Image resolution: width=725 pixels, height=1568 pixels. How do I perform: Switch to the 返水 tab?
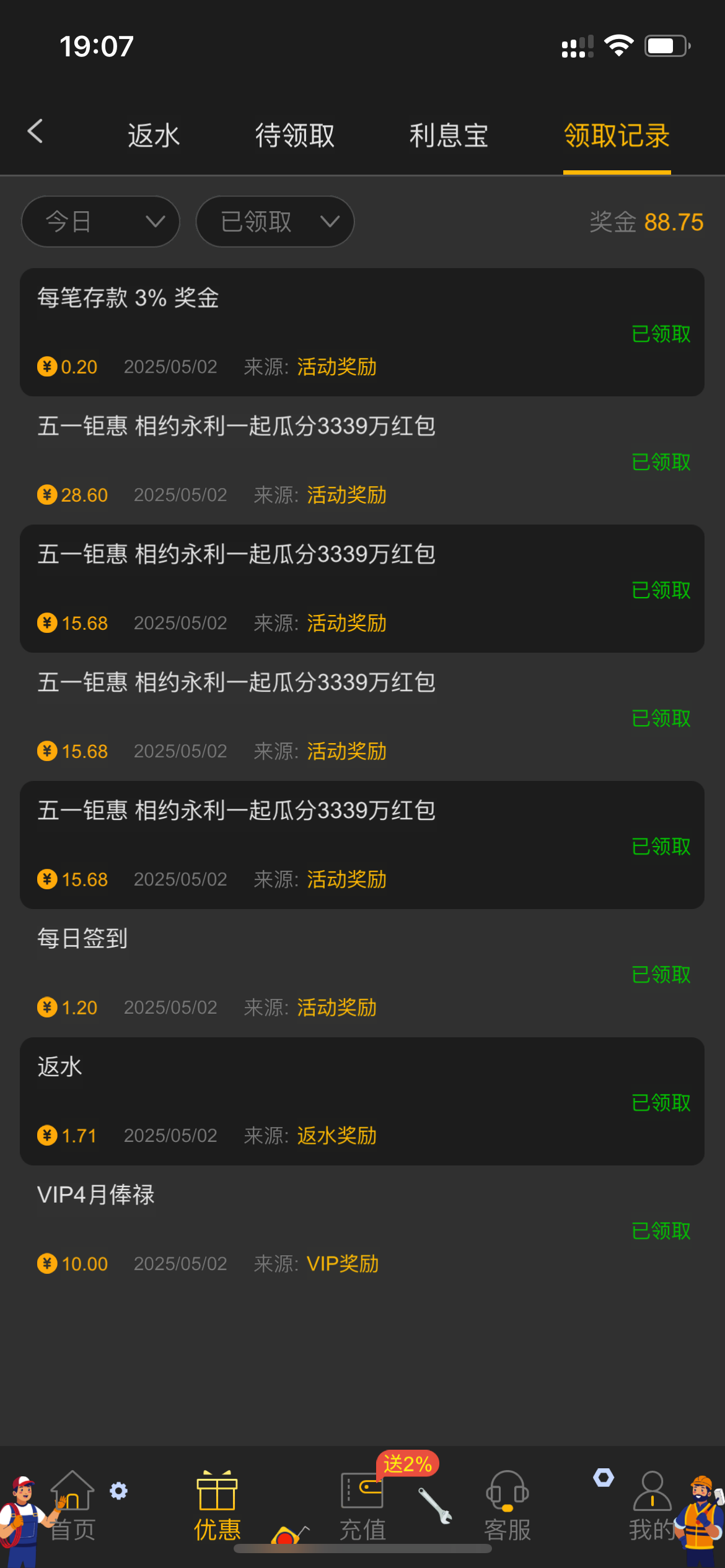154,136
